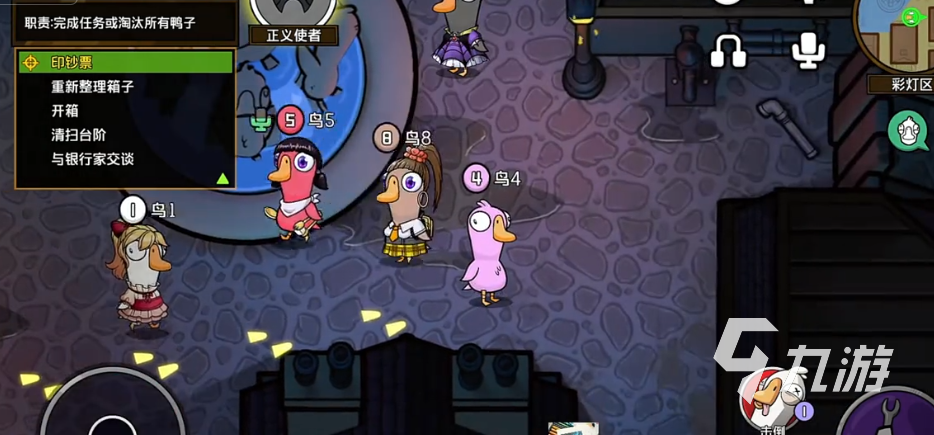The width and height of the screenshot is (934, 435).
Task: Open the minimap labelled 彩灯区
Action: point(895,40)
